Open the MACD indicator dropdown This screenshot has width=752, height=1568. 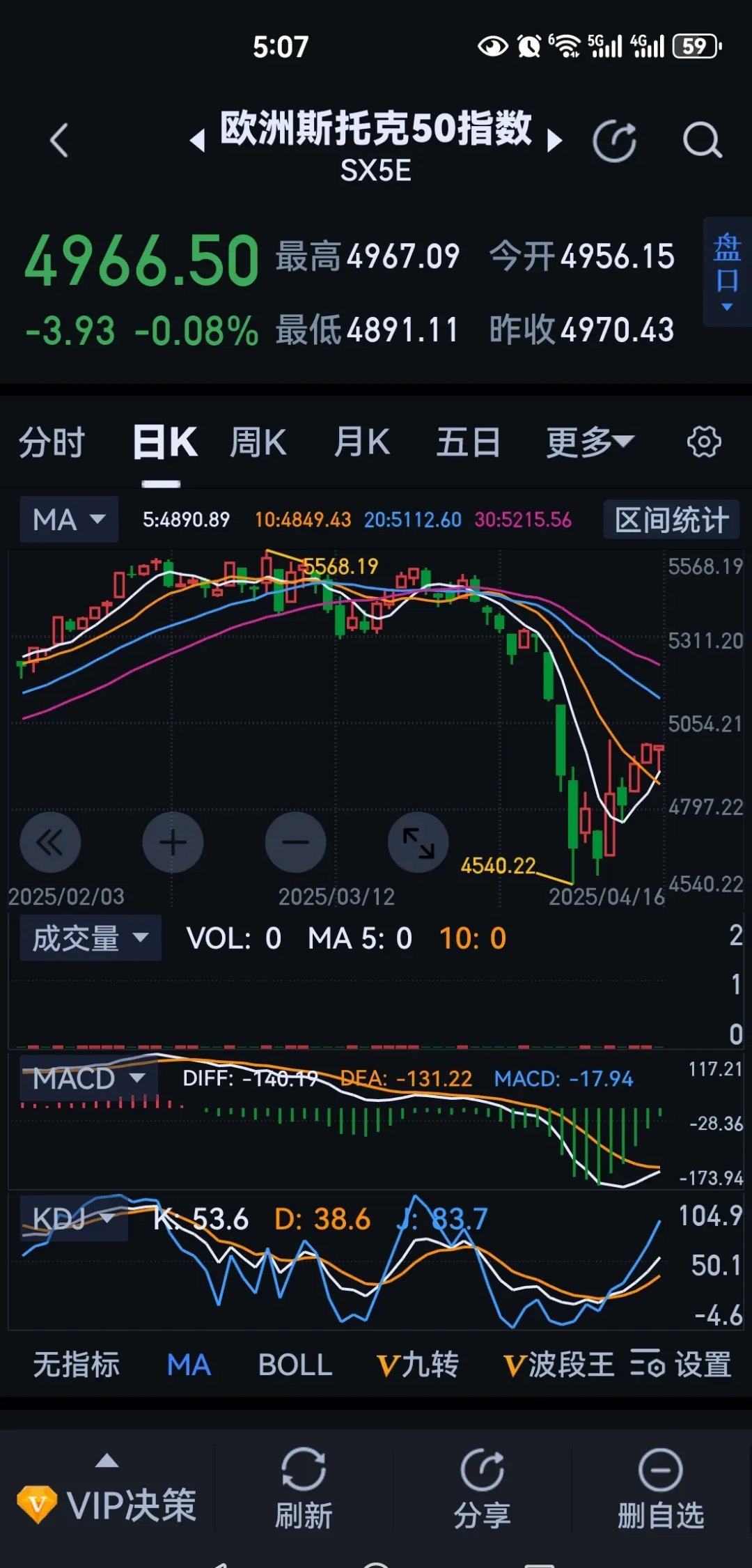point(86,1078)
